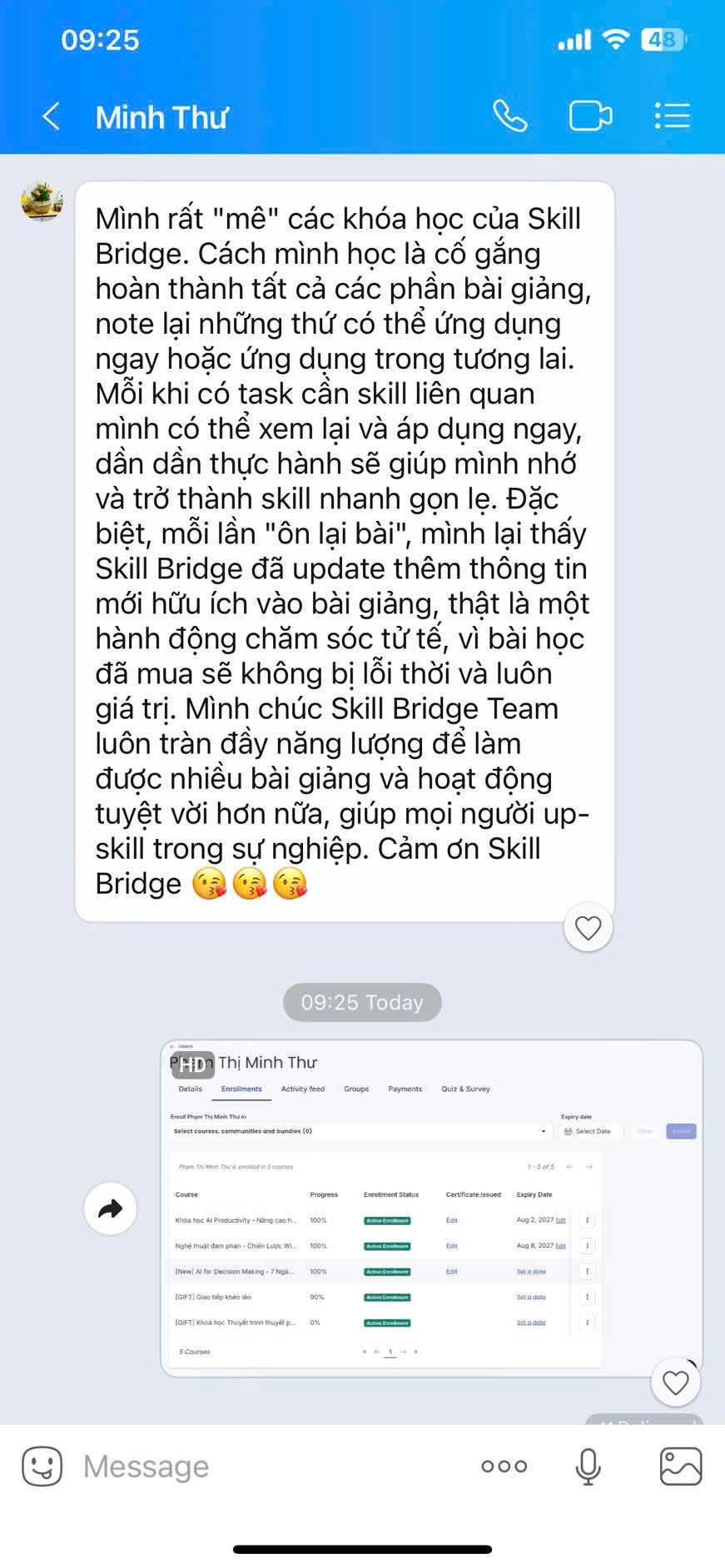Open the conversation options menu
Image resolution: width=725 pixels, height=1568 pixels.
tap(672, 117)
